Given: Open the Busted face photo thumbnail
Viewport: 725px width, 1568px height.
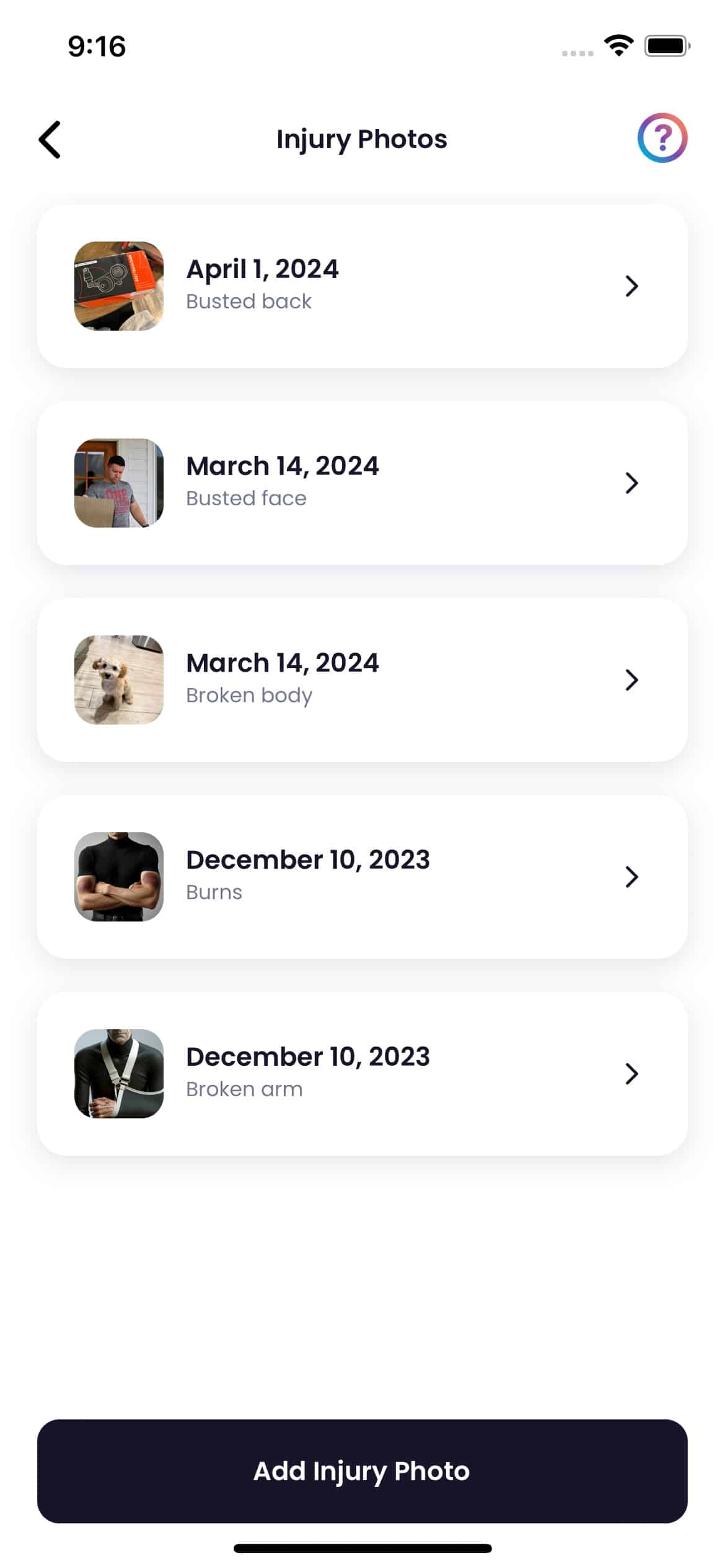Looking at the screenshot, I should [x=119, y=483].
